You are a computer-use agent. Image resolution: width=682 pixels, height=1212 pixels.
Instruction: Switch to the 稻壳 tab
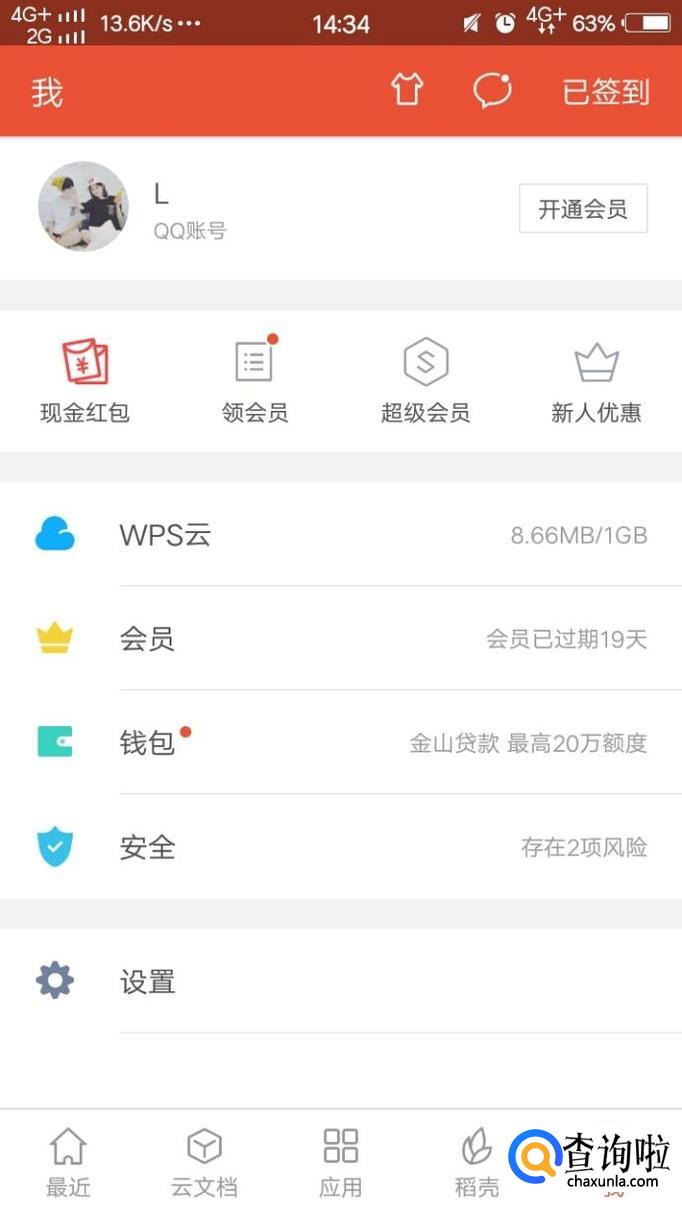[477, 1162]
